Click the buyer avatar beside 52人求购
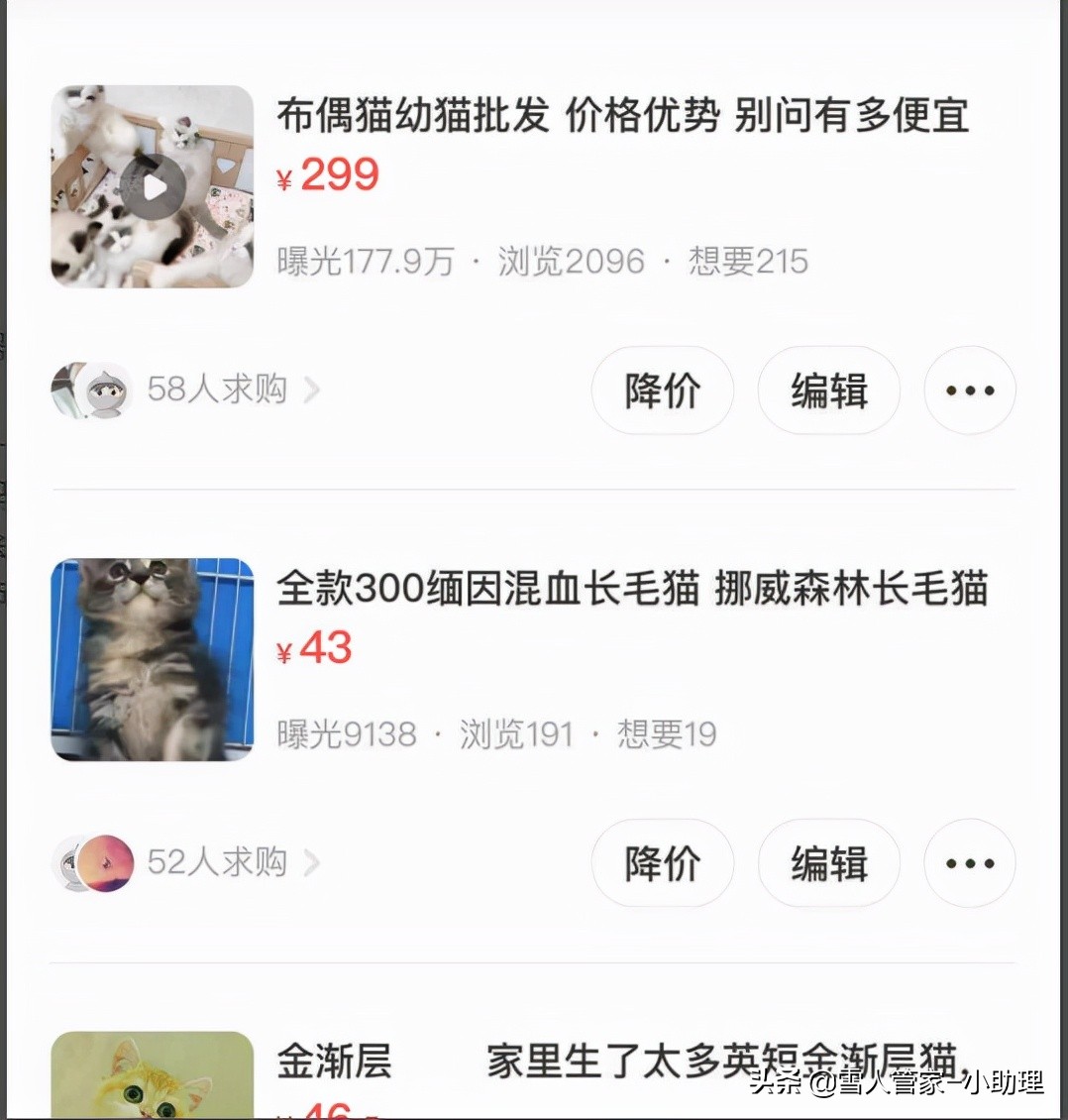Image resolution: width=1068 pixels, height=1120 pixels. [91, 863]
